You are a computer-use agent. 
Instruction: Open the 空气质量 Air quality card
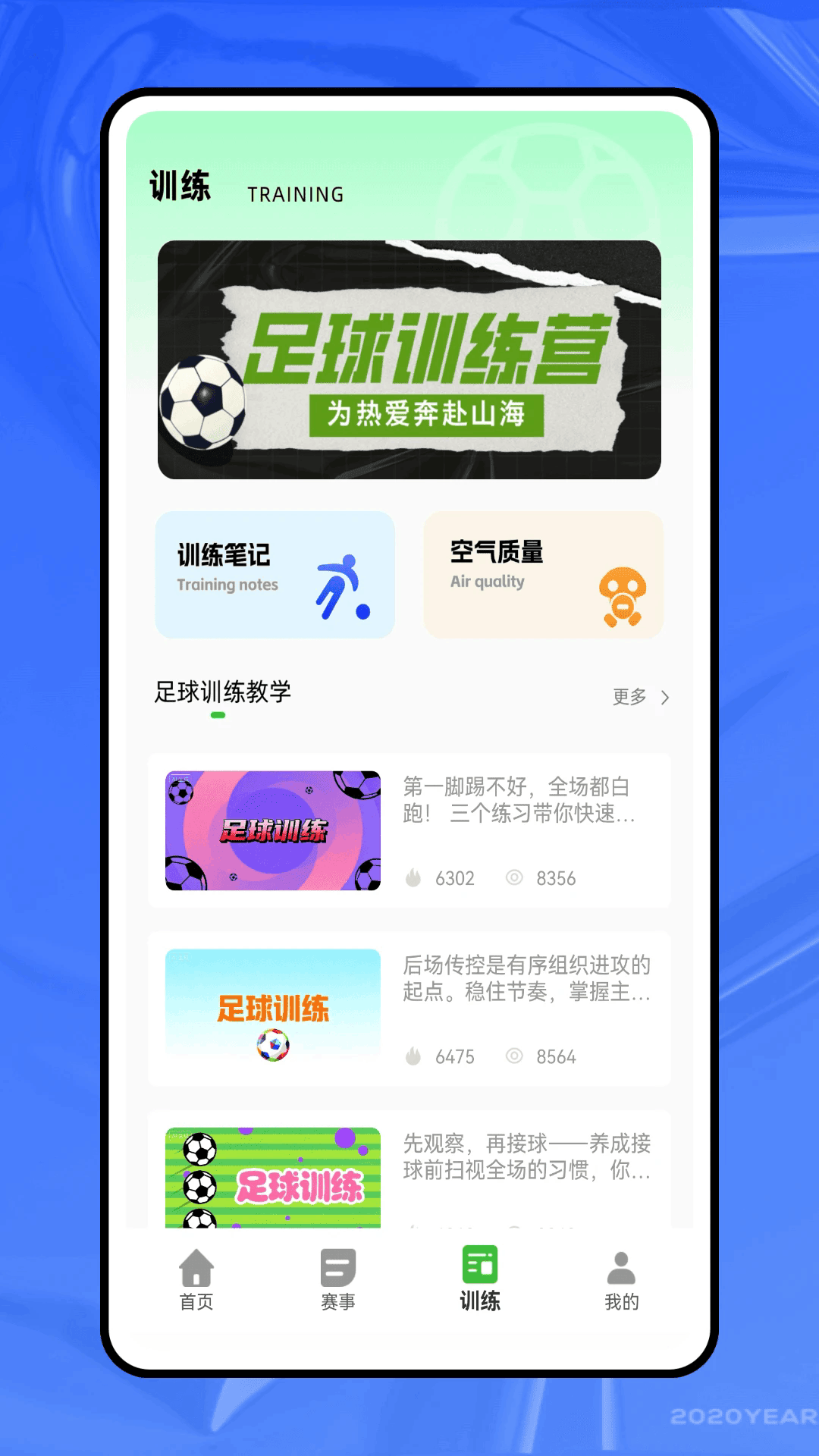(x=543, y=575)
